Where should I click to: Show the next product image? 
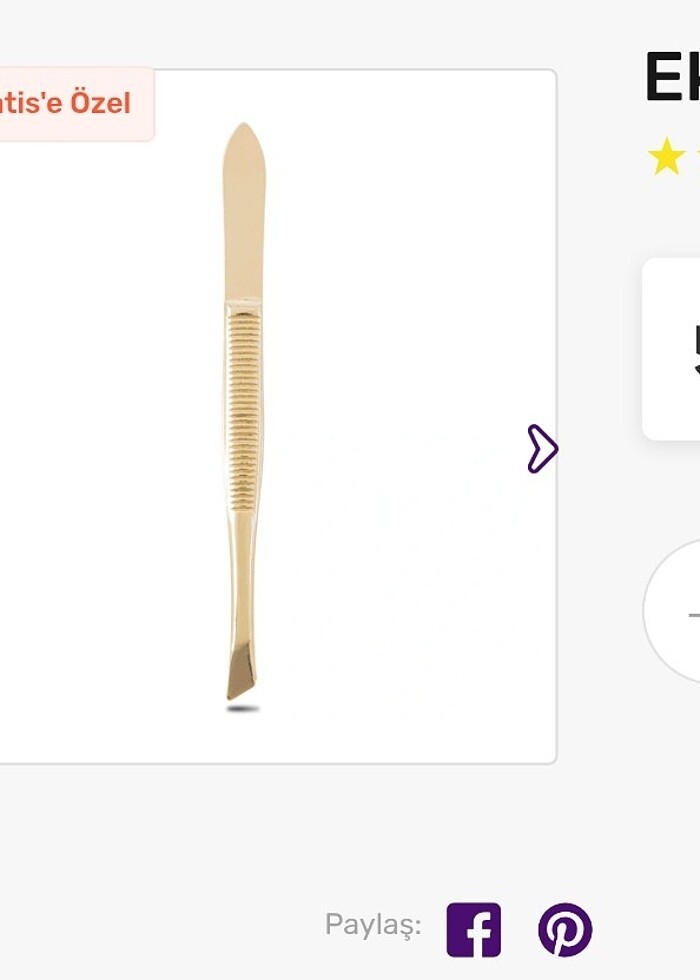click(x=541, y=448)
